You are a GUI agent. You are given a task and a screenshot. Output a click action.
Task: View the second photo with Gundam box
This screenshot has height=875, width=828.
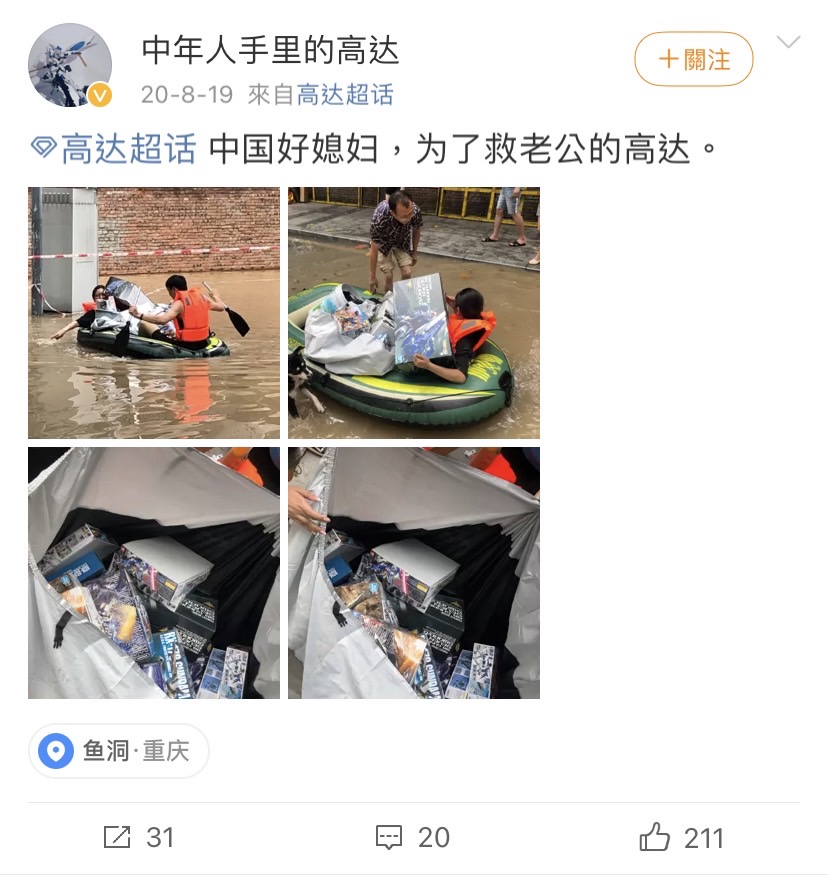pos(413,312)
